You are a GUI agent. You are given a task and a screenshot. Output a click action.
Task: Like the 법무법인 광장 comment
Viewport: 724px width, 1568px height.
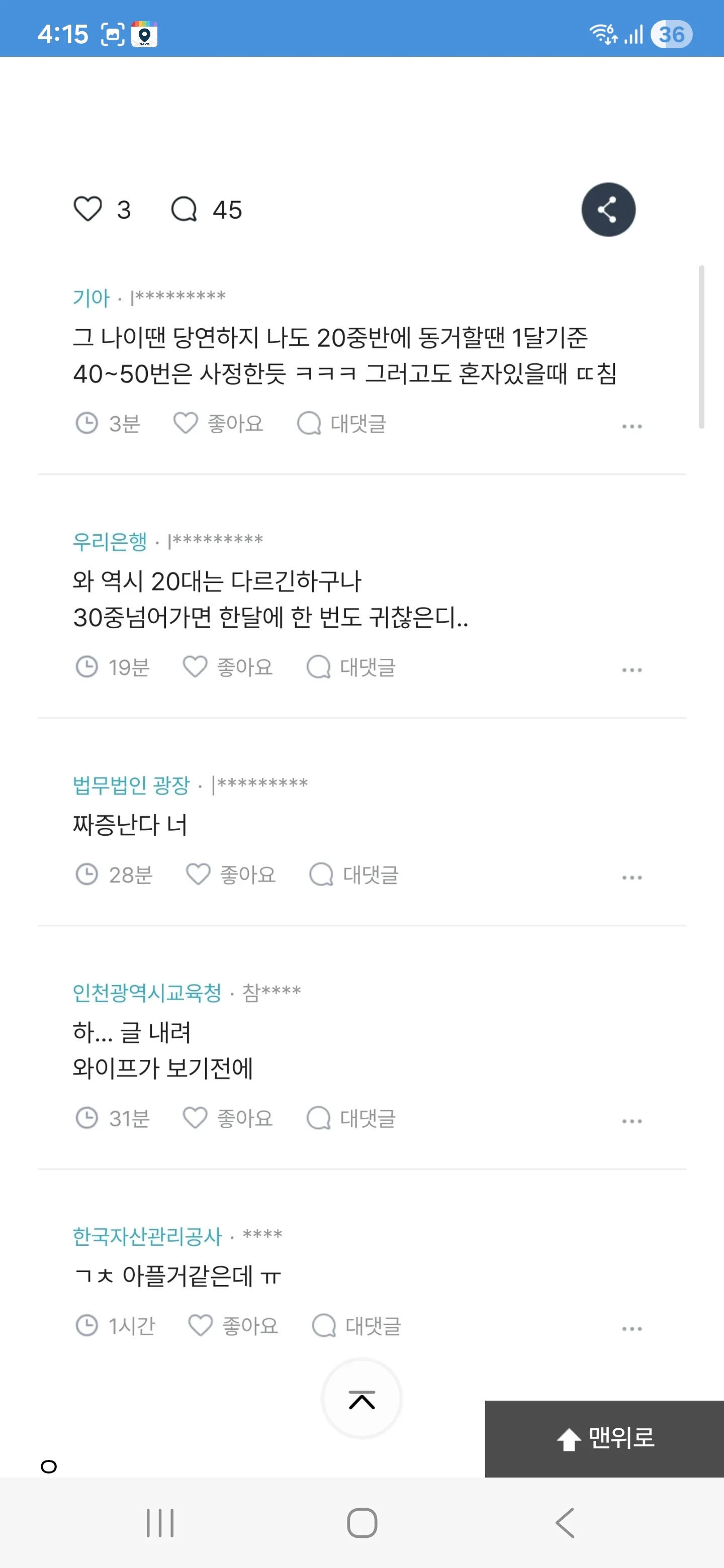click(230, 874)
